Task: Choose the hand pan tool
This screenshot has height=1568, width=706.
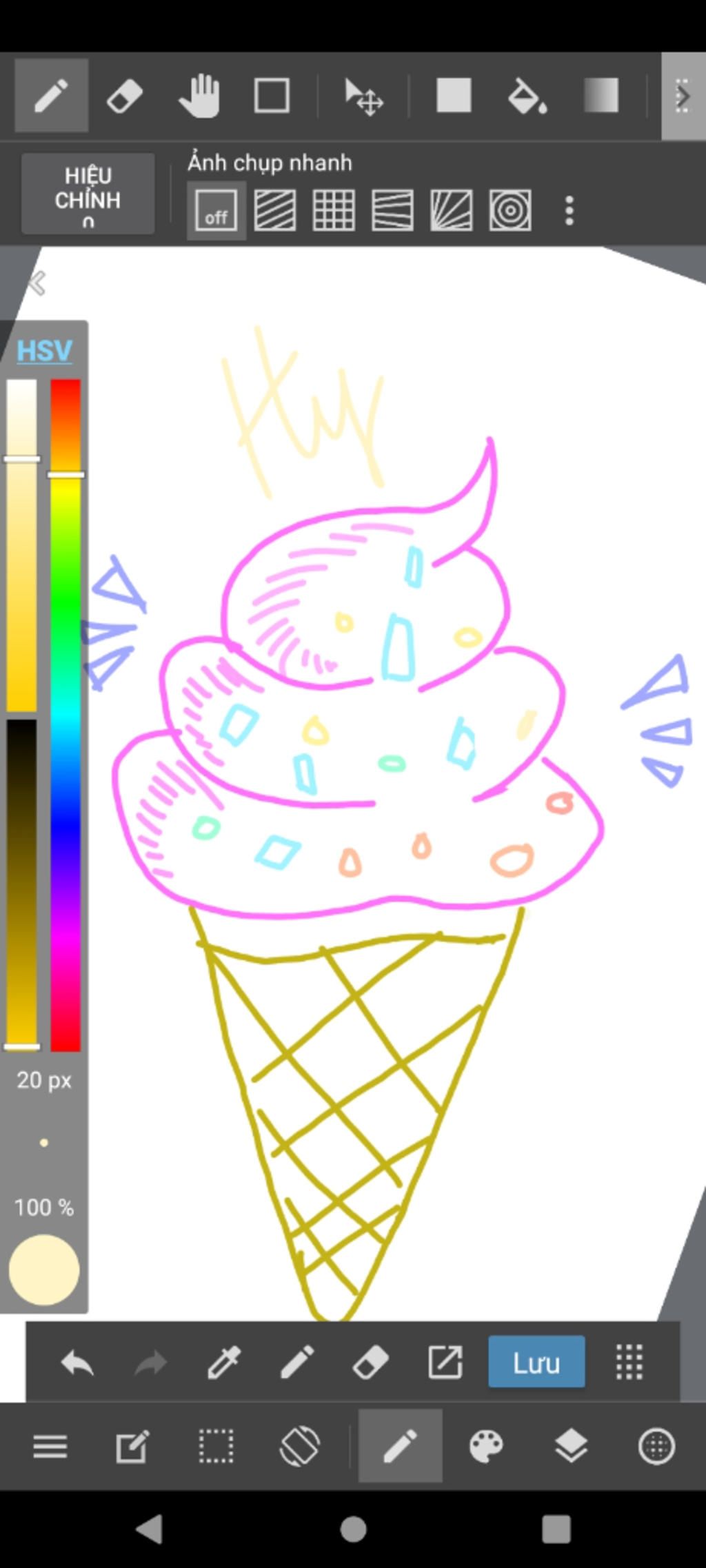Action: [x=199, y=96]
